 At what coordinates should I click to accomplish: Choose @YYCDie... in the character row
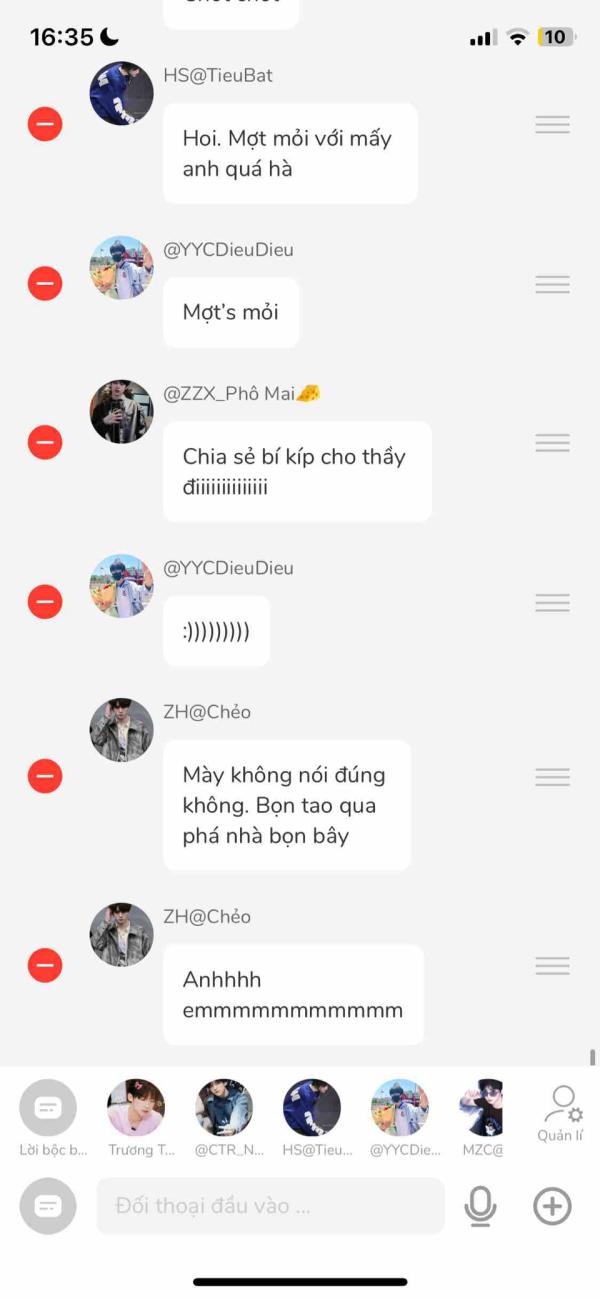coord(400,1108)
